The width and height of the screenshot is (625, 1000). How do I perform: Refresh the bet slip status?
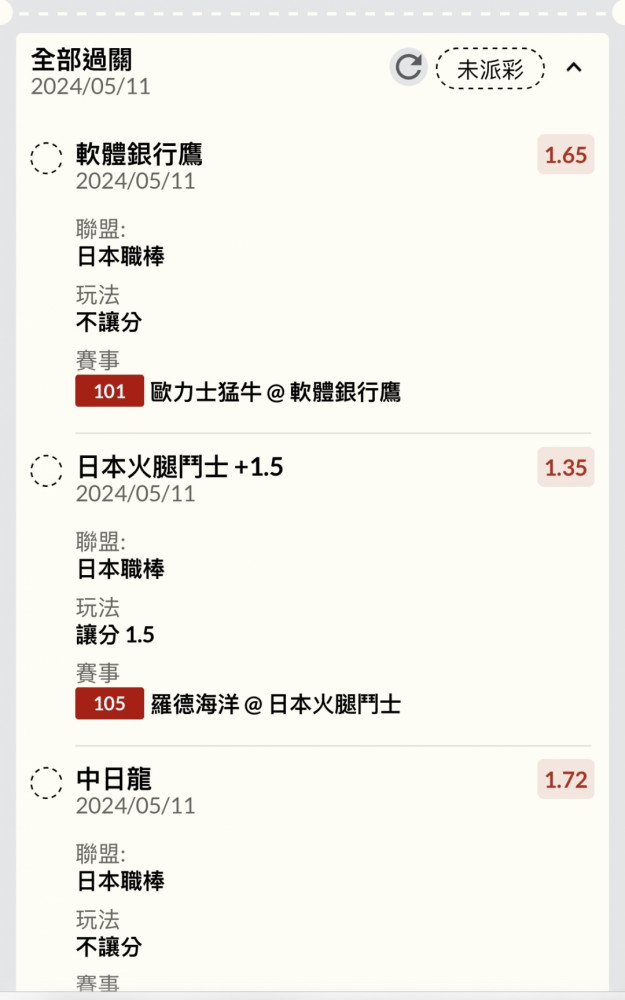coord(408,67)
